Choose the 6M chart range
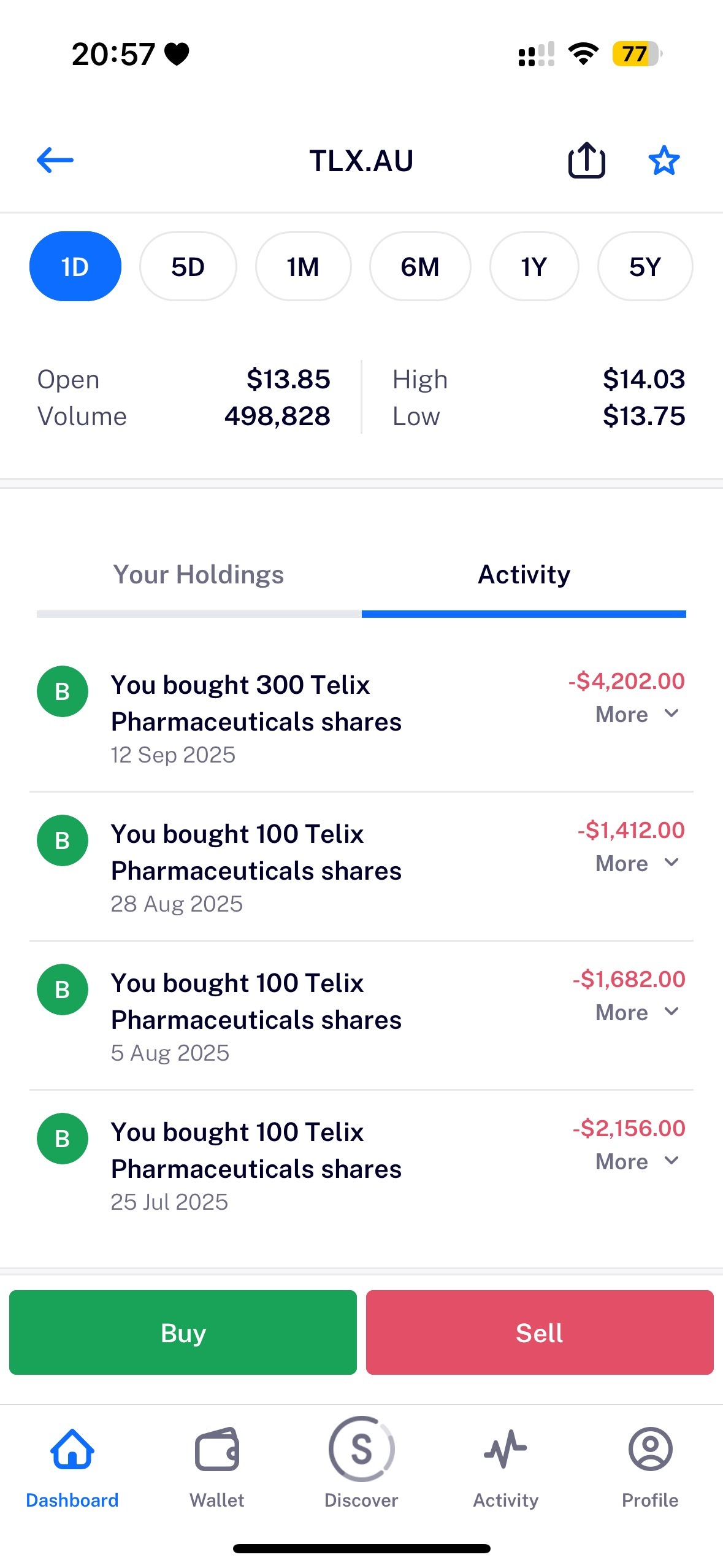The width and height of the screenshot is (723, 1568). (420, 266)
